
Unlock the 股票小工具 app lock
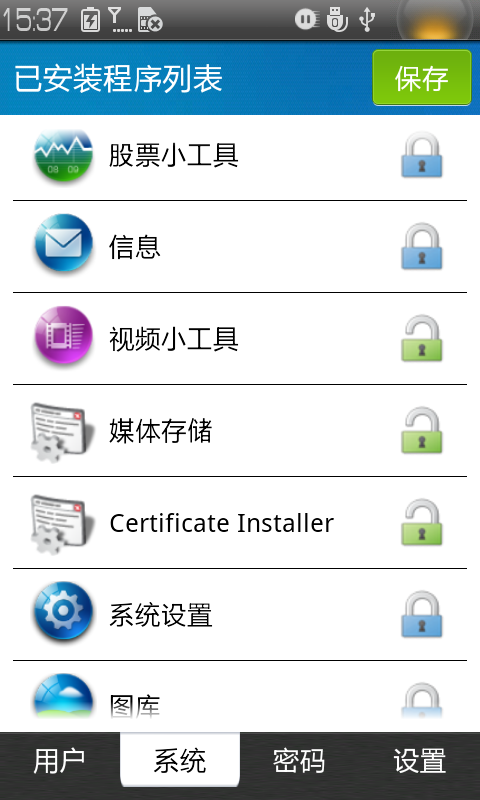(421, 155)
